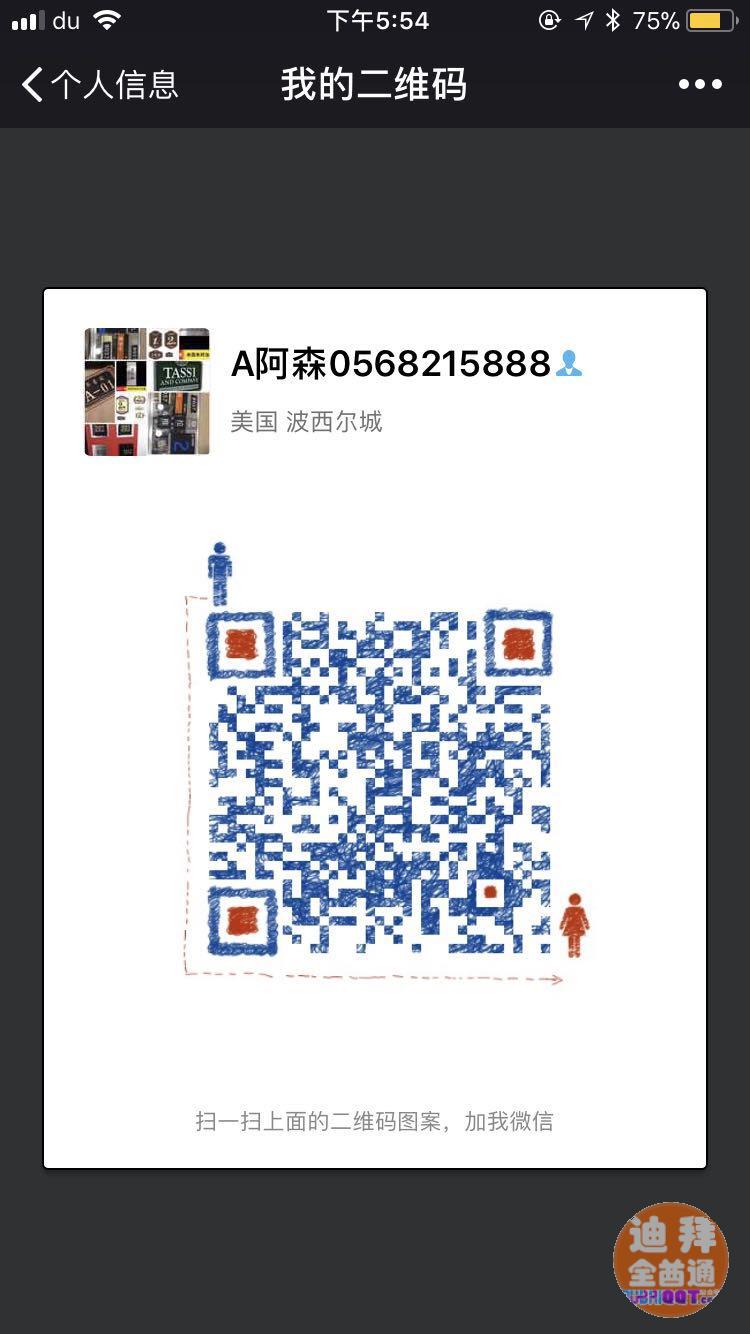
Task: Open the three-dot overflow menu
Action: pos(700,85)
